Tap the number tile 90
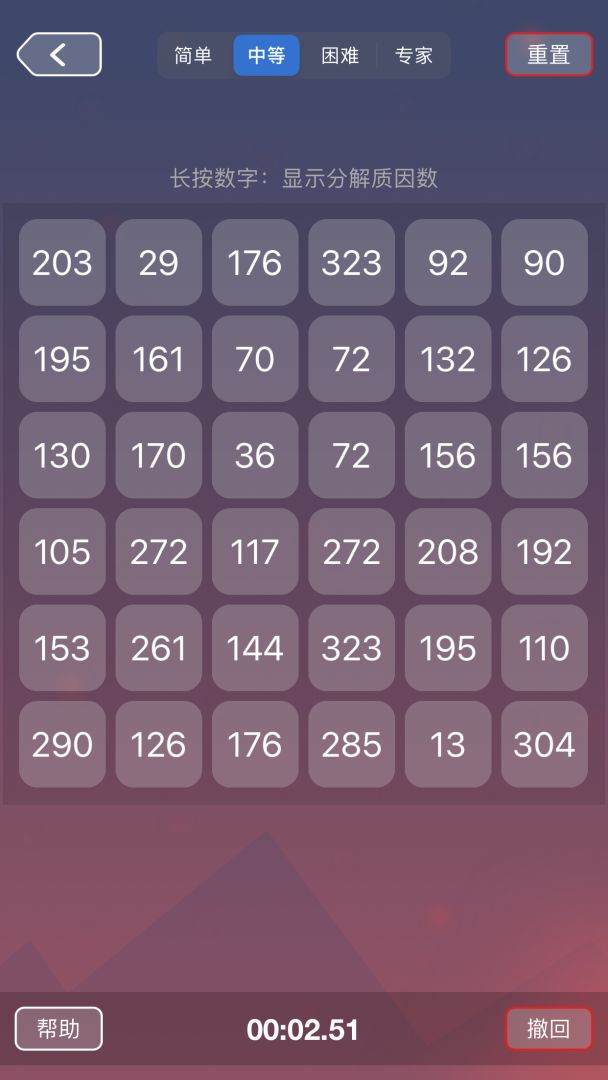The image size is (608, 1080). pos(544,263)
